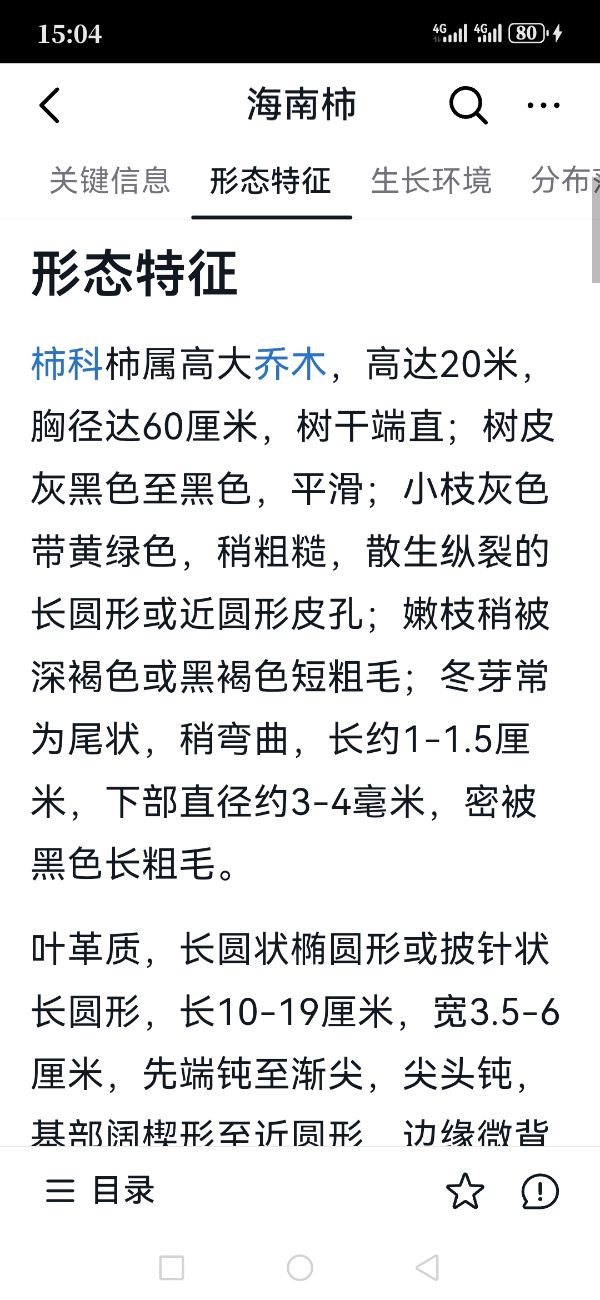The width and height of the screenshot is (600, 1300).
Task: Open the three-dot overflow menu
Action: click(x=543, y=105)
